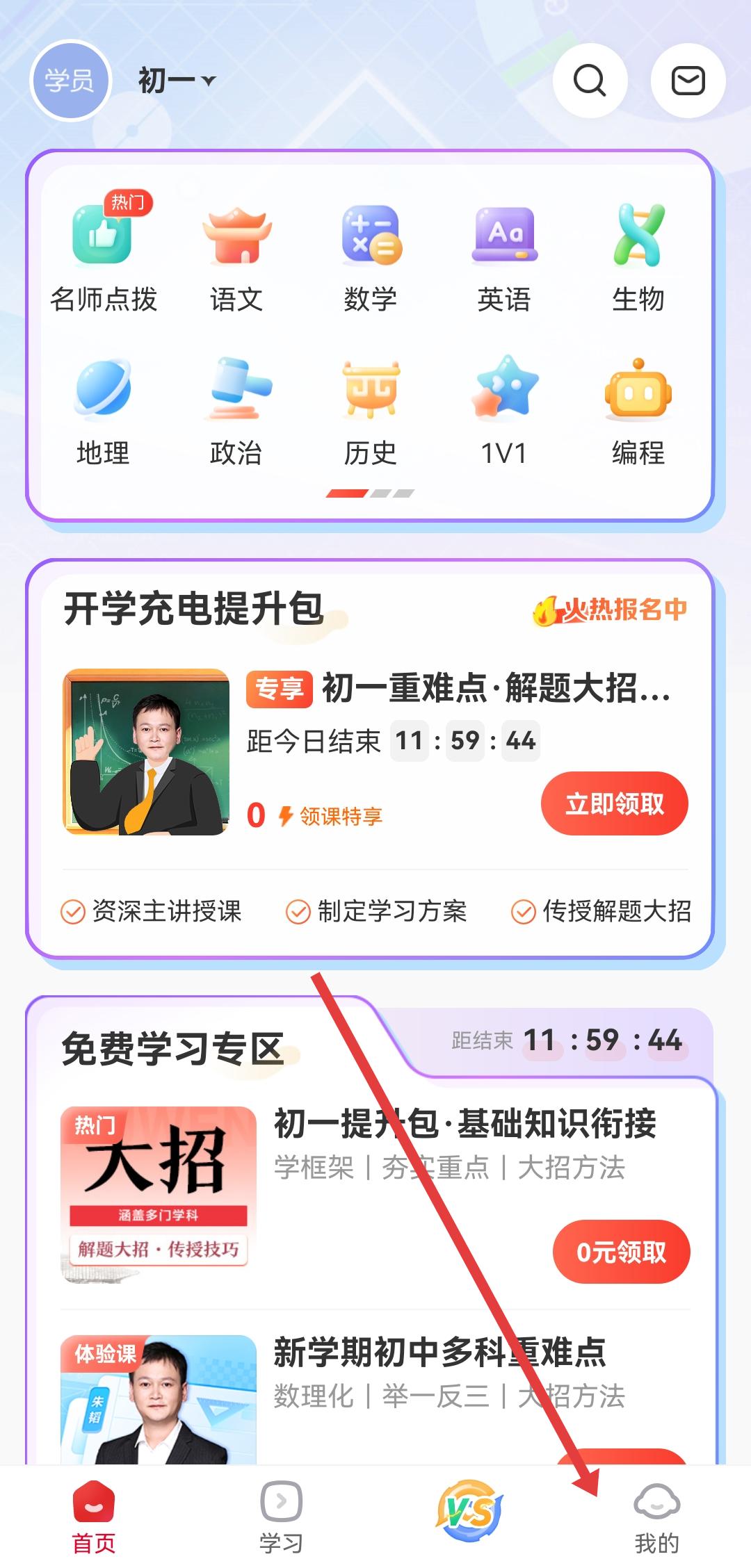Open the 地理 subject

point(103,411)
